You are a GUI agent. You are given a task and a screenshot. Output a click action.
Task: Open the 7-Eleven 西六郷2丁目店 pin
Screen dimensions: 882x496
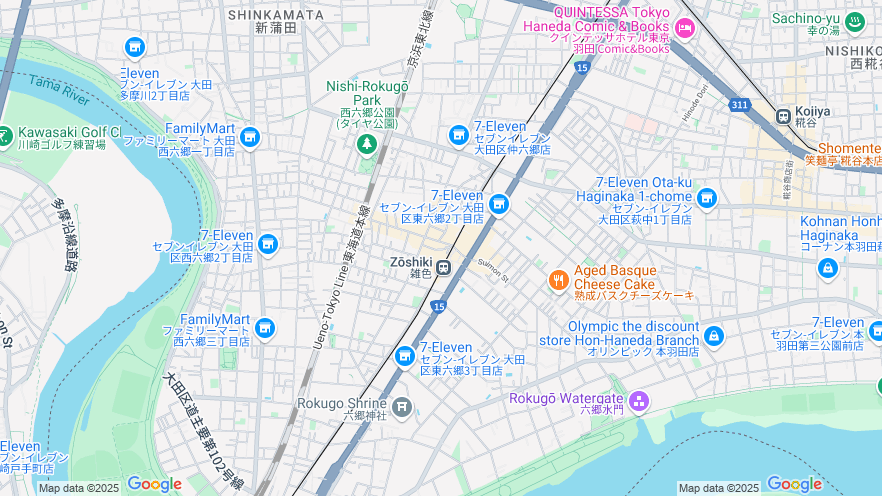coord(267,243)
